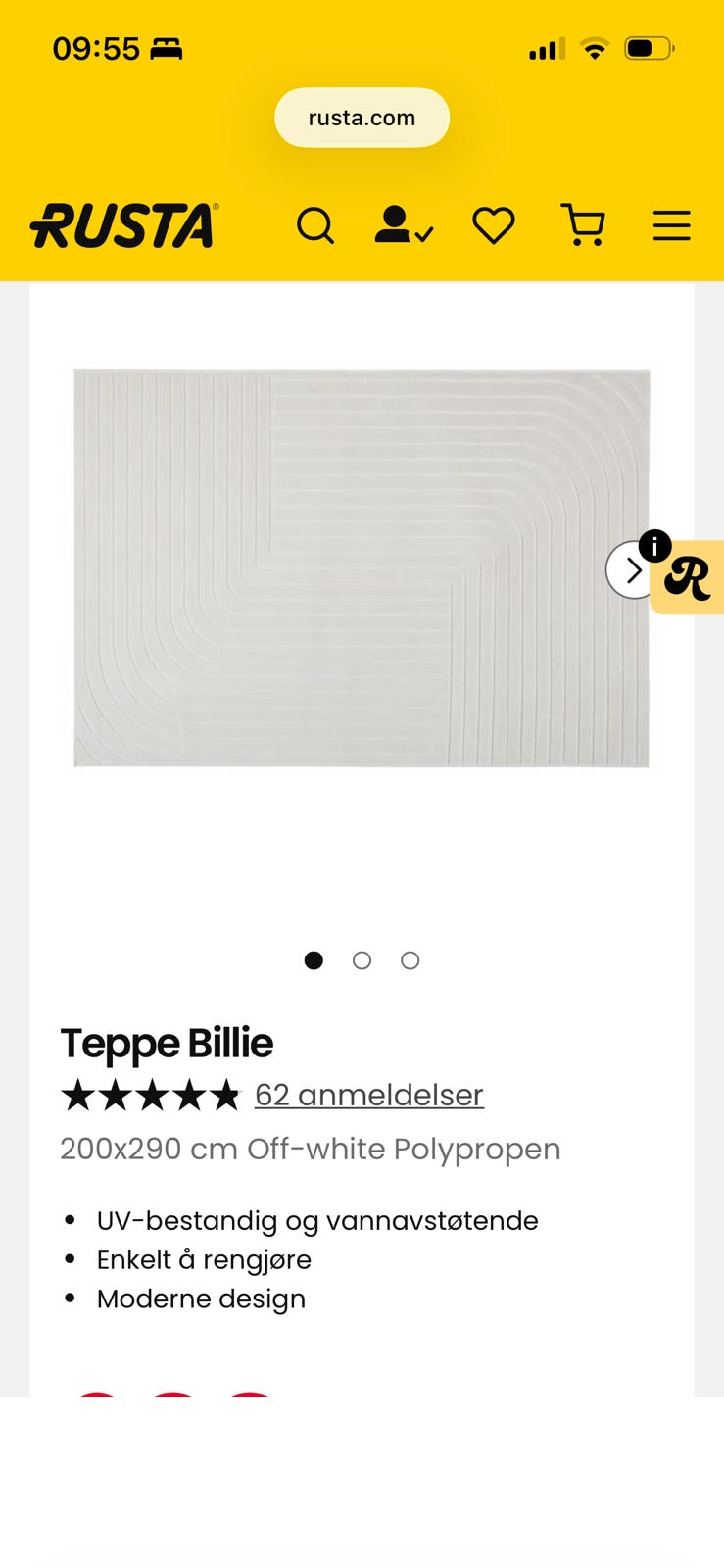Tap the five-star rating row
This screenshot has height=1568, width=724.
(150, 1095)
